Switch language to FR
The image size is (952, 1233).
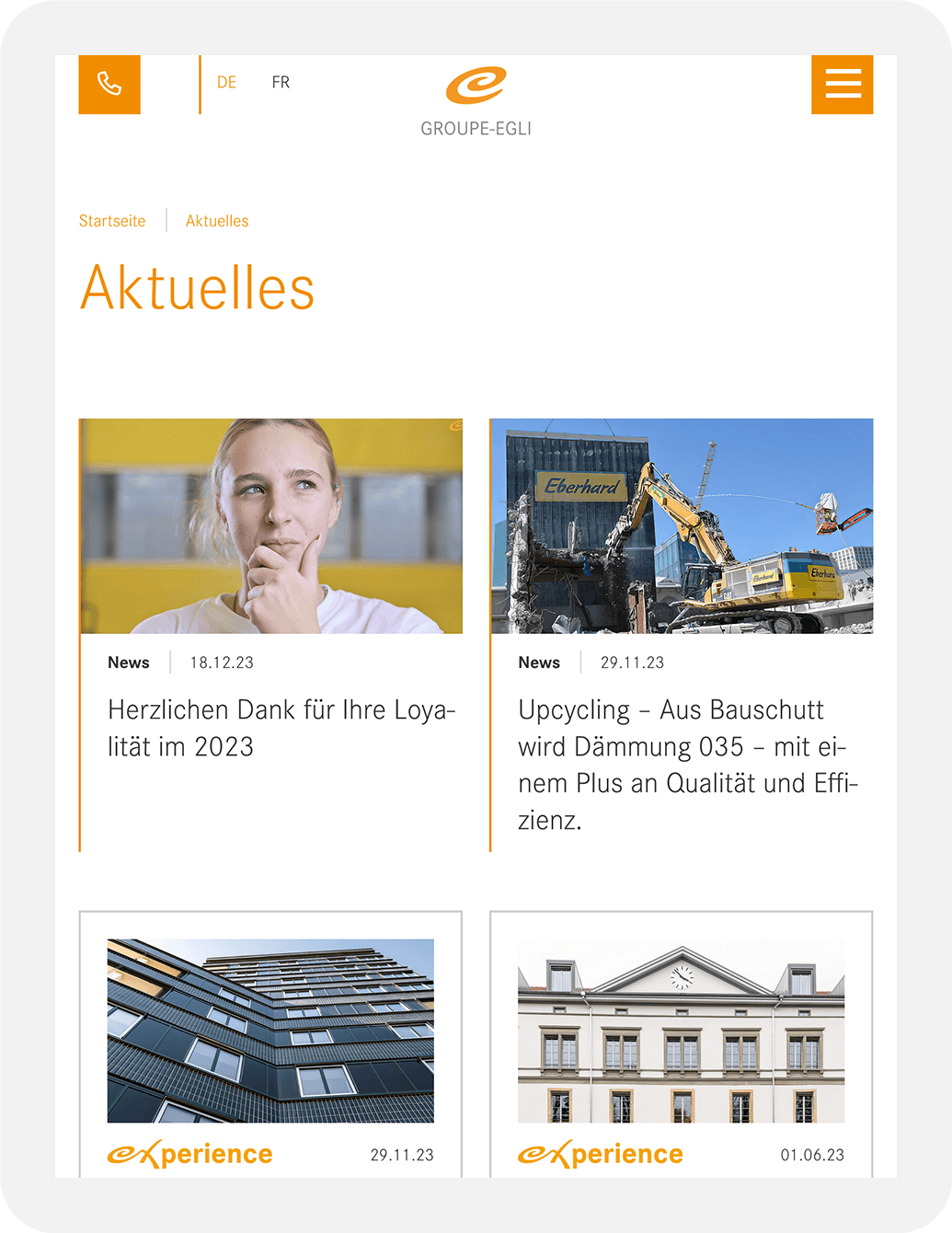pos(281,83)
